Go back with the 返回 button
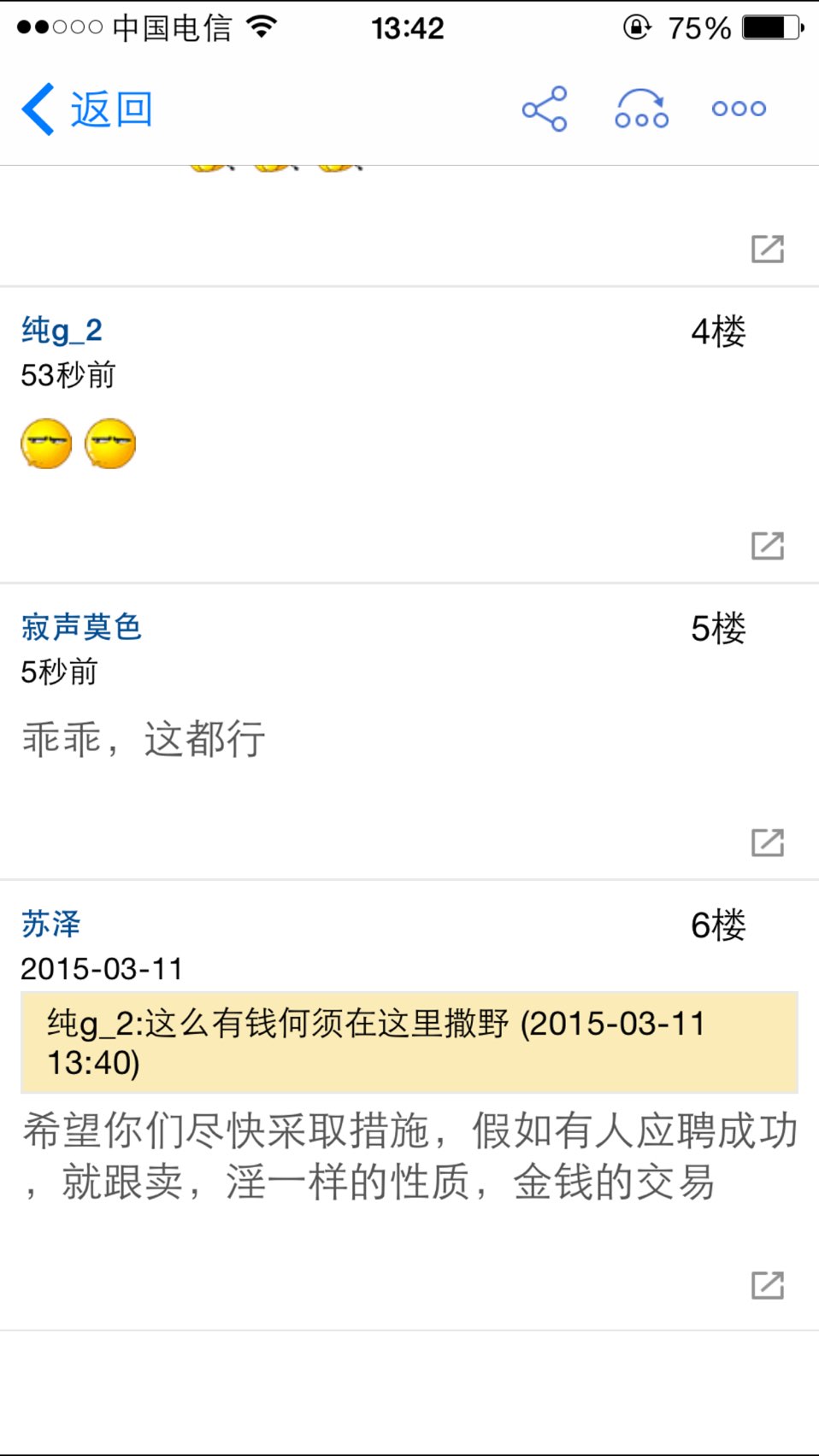Viewport: 819px width, 1456px height. coord(87,109)
